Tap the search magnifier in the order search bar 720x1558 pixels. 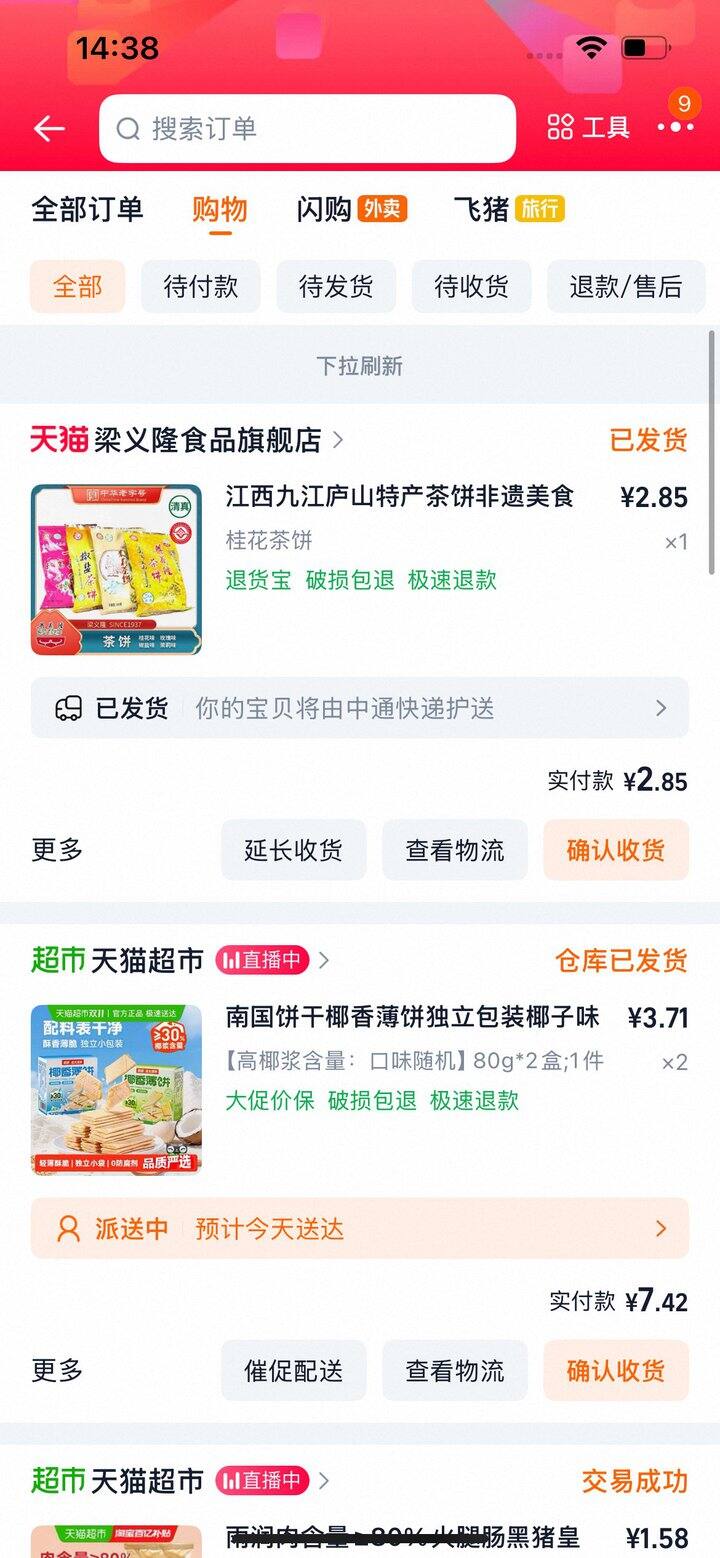127,128
